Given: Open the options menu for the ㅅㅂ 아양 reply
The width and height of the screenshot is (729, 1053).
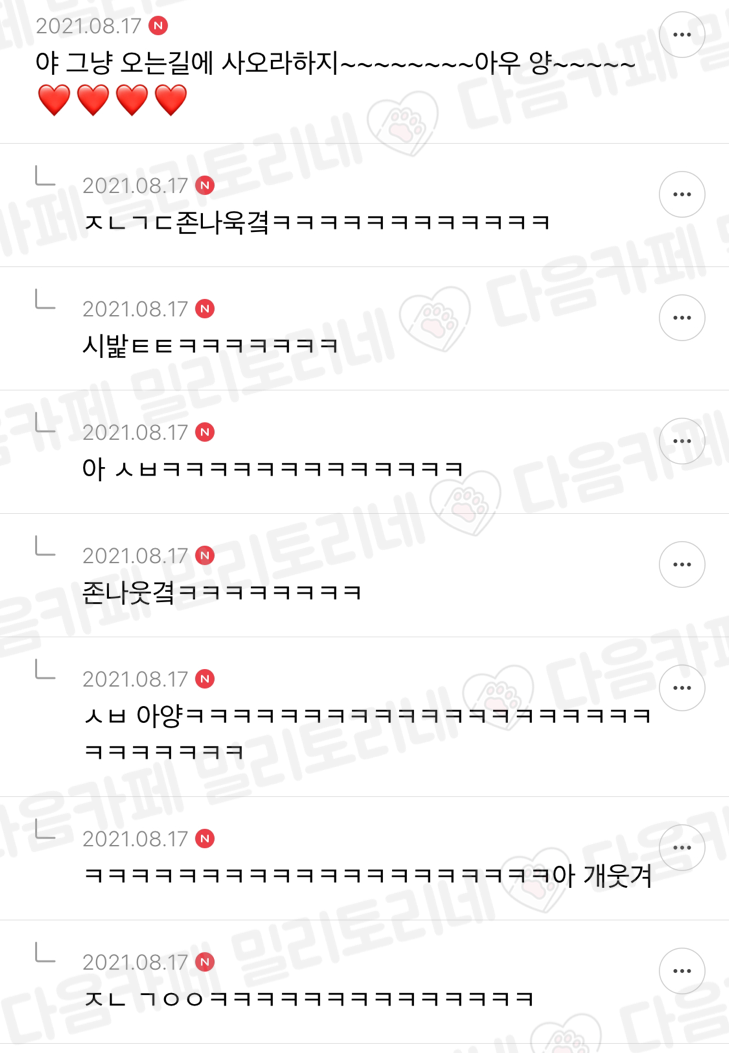Looking at the screenshot, I should (682, 688).
